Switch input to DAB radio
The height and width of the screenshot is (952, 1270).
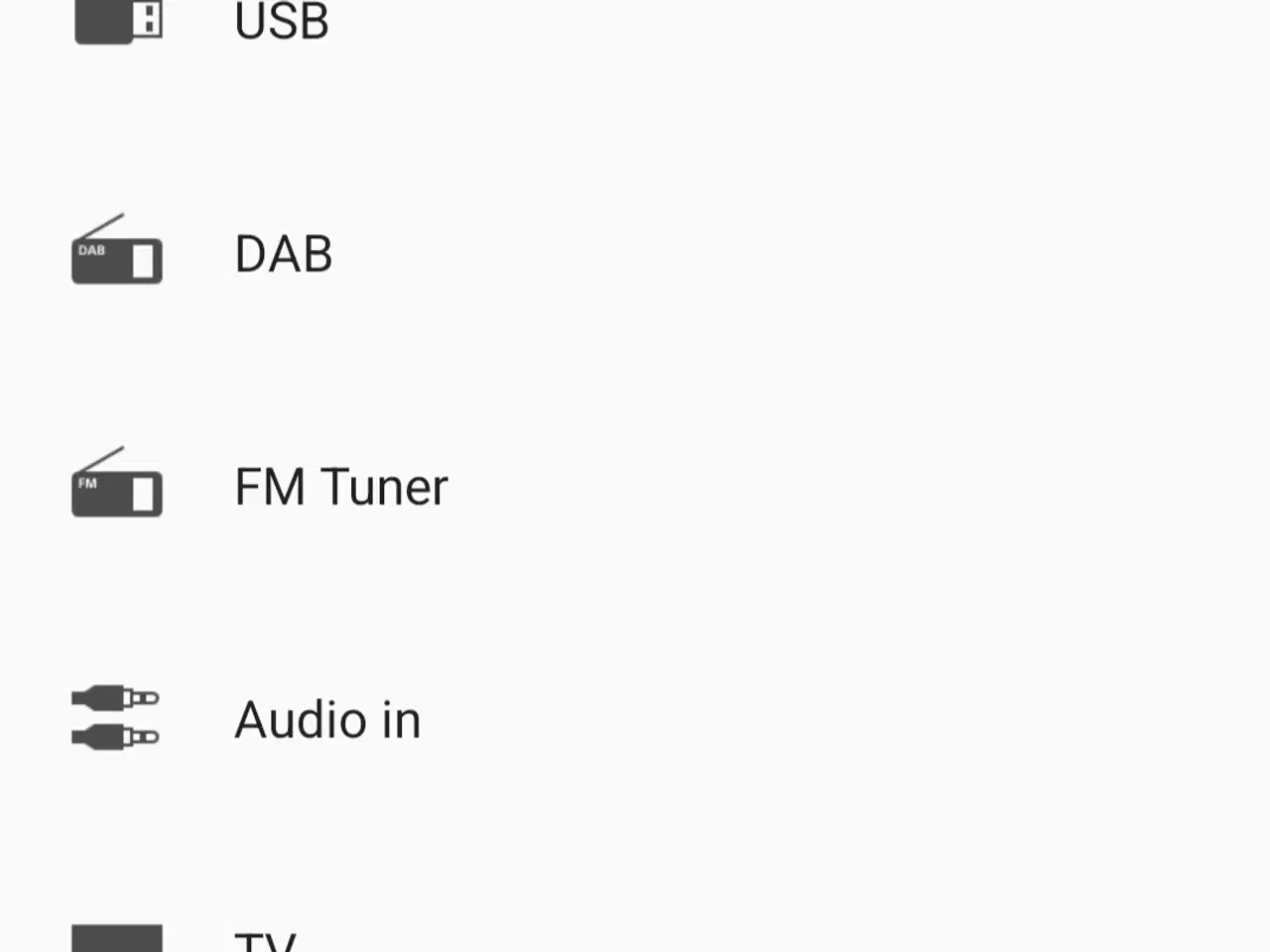coord(283,254)
